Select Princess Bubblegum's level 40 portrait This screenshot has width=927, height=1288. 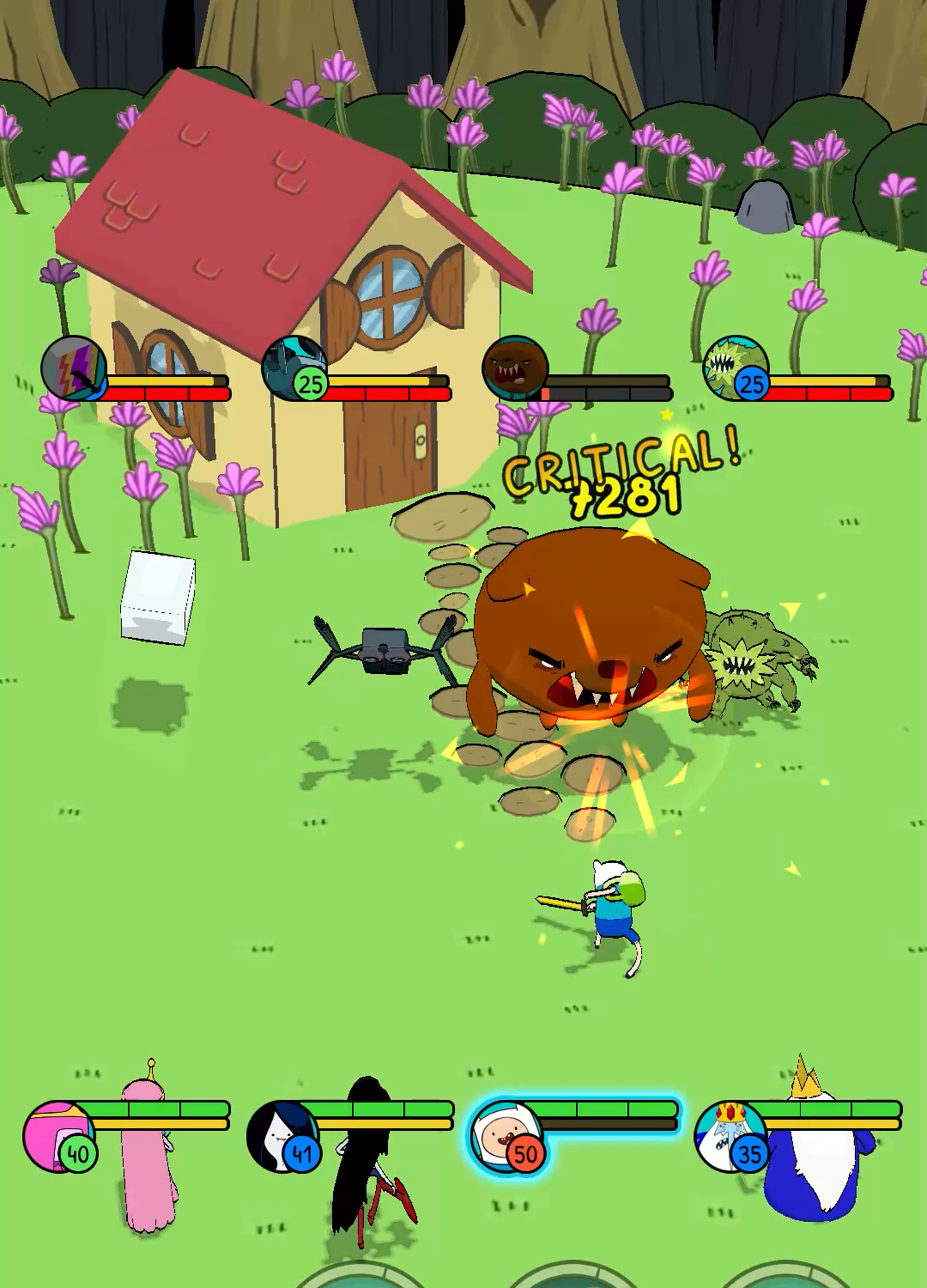coord(57,1137)
